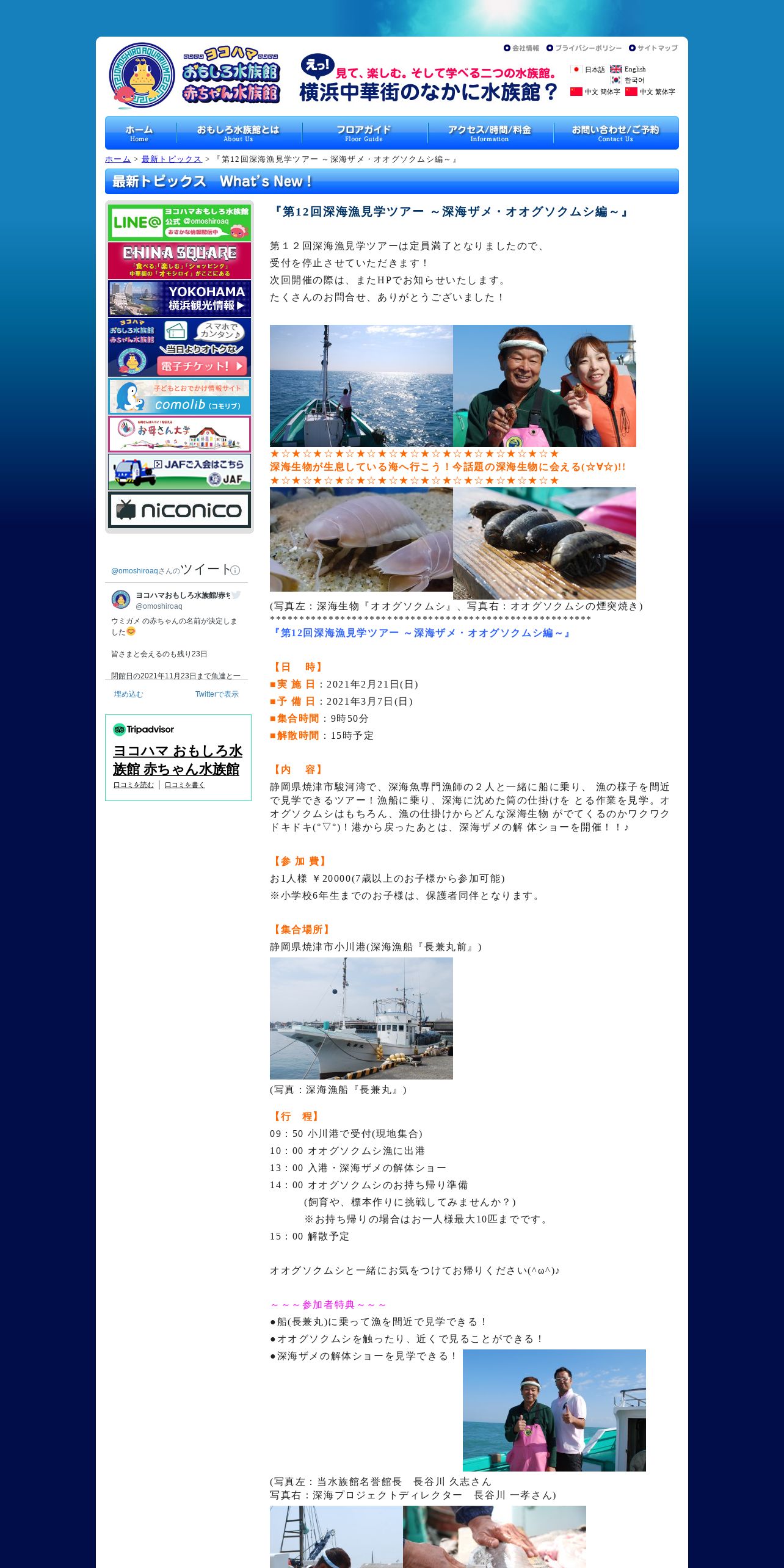Tap Twitterで表示 link
The width and height of the screenshot is (784, 1568).
[x=217, y=694]
